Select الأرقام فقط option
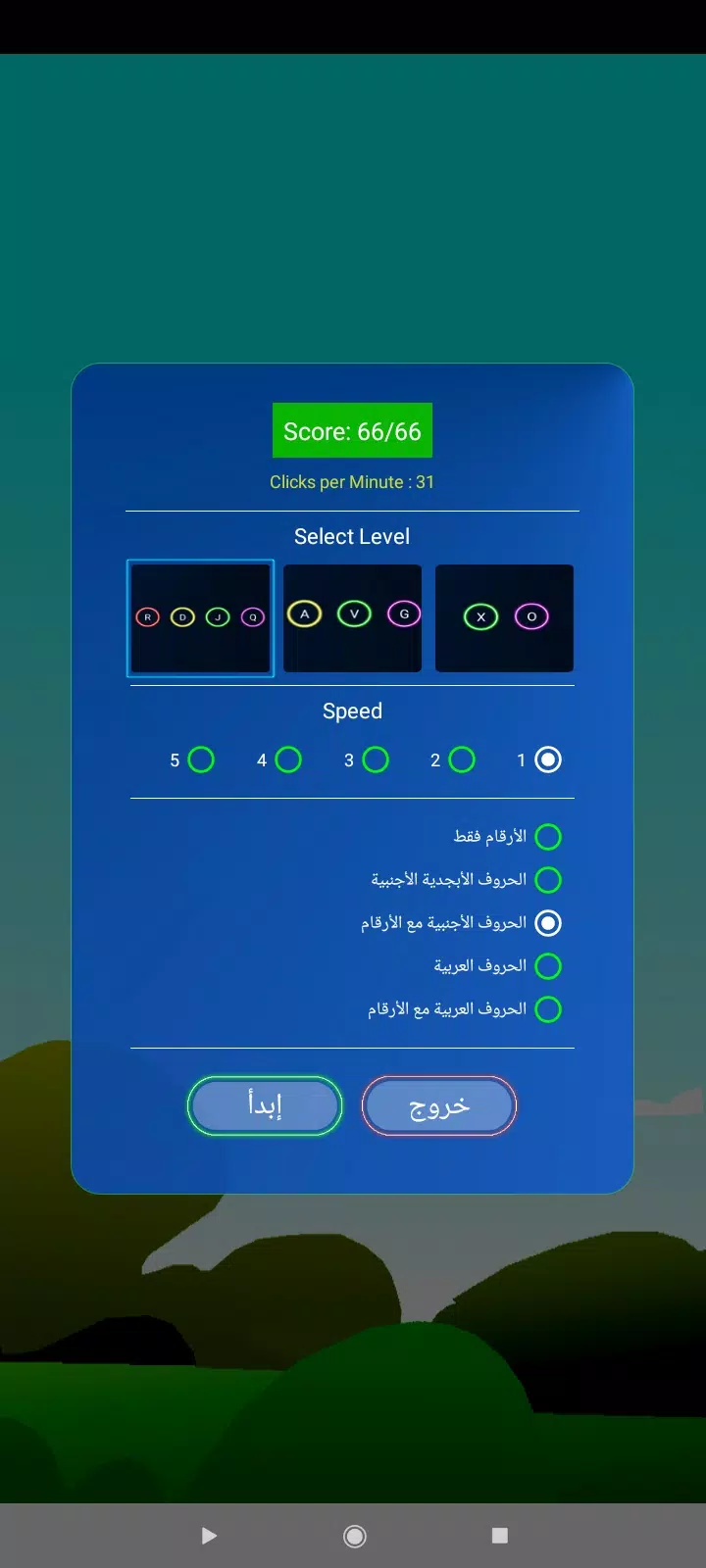Image resolution: width=706 pixels, height=1568 pixels. click(548, 837)
